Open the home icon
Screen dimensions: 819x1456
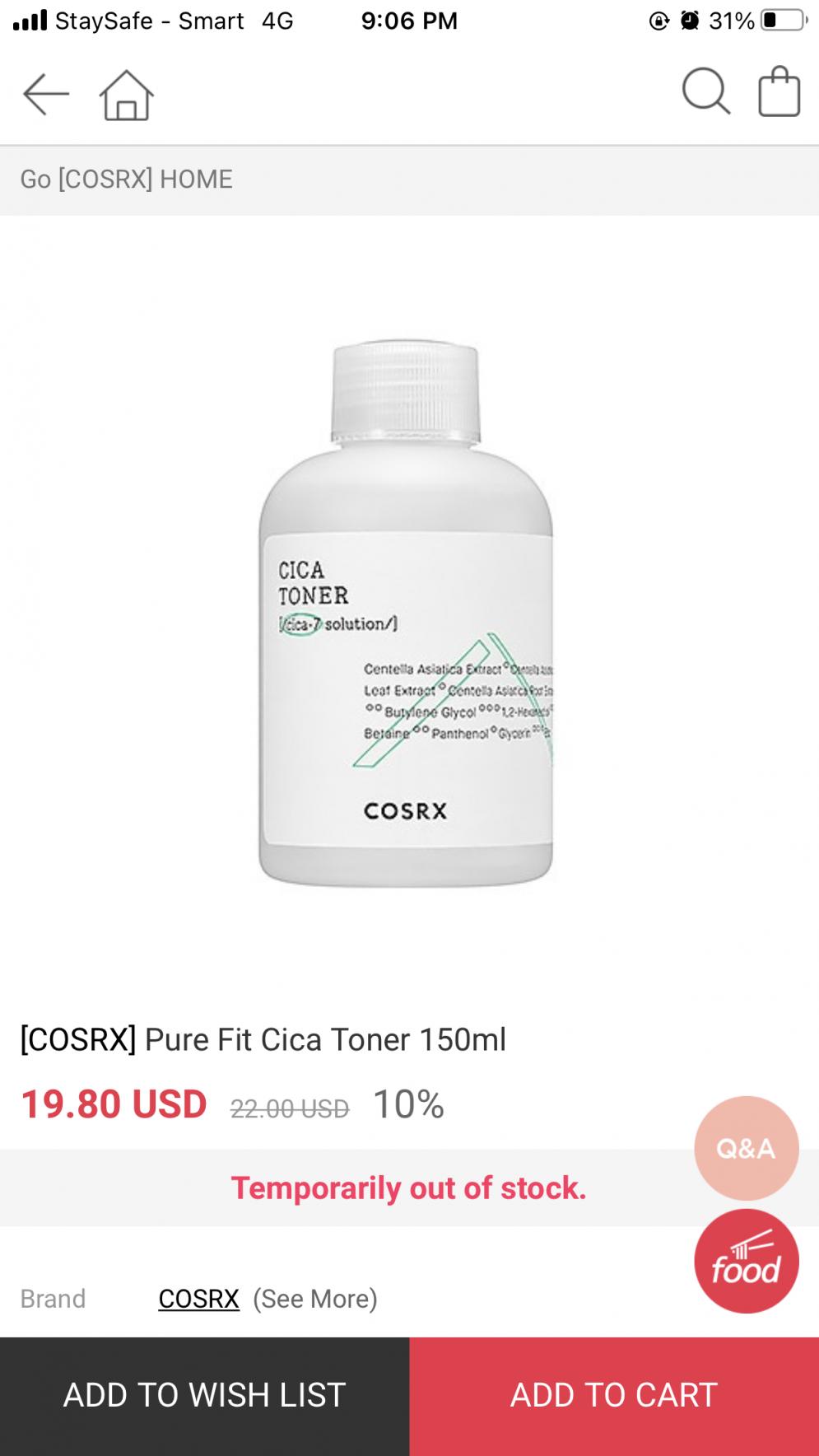[126, 96]
